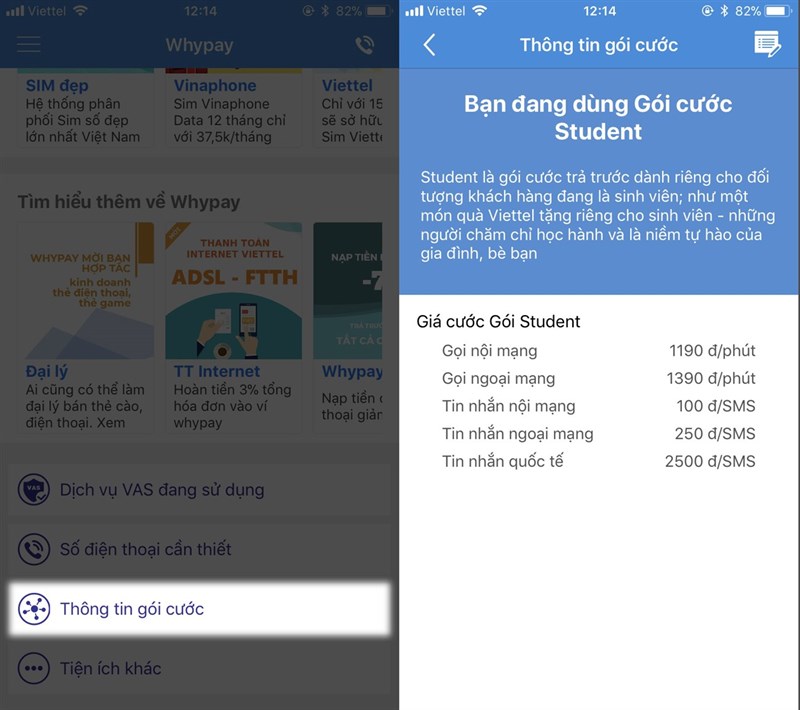Image resolution: width=800 pixels, height=710 pixels.
Task: Tap the note icon in top right
Action: click(767, 45)
